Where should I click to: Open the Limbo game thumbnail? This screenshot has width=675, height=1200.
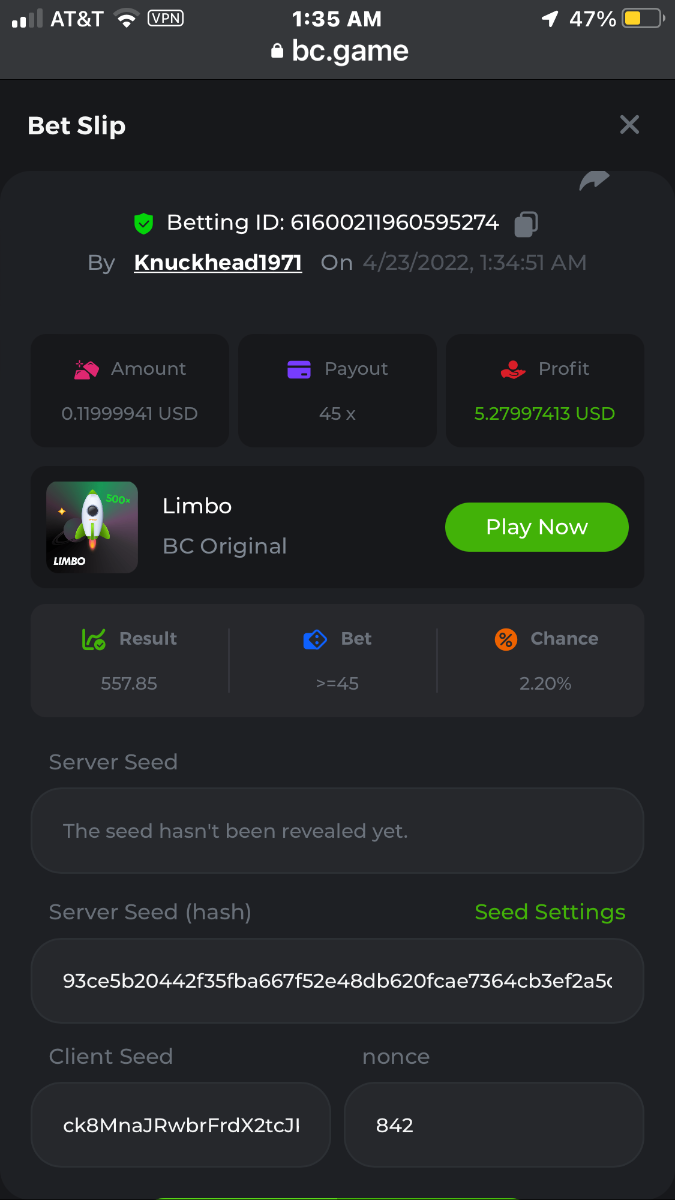pyautogui.click(x=92, y=527)
